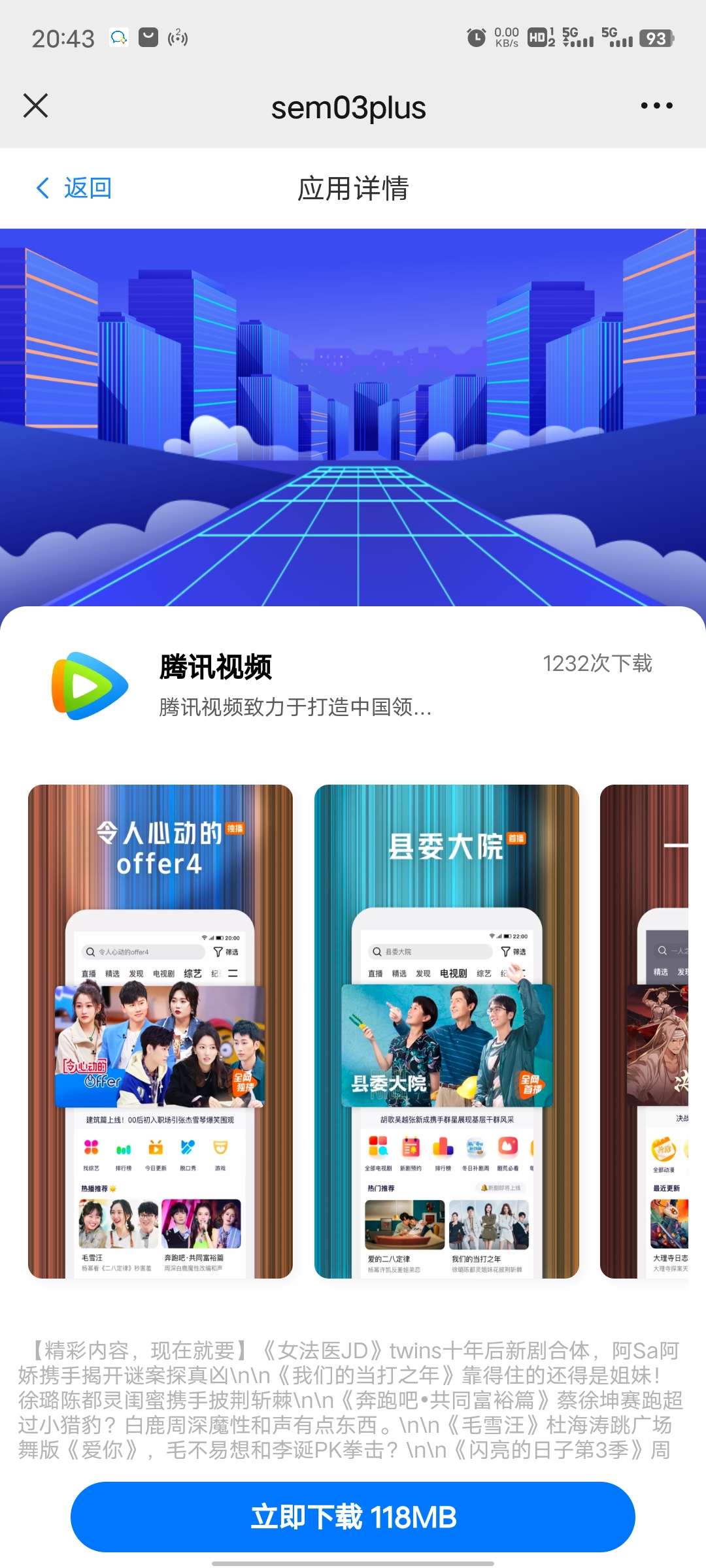Select the 脱口秀 talk show icon
The height and width of the screenshot is (1568, 706).
[188, 1148]
